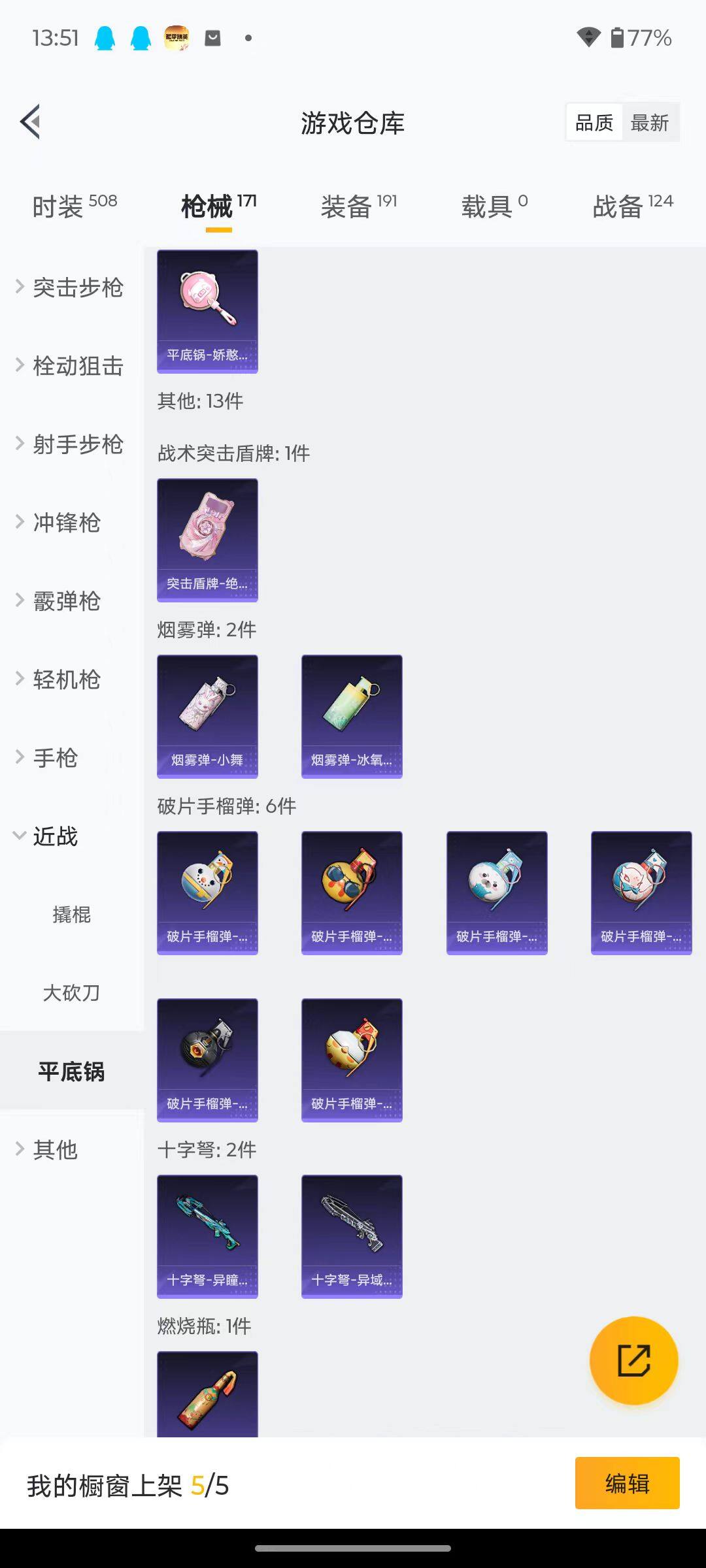Image resolution: width=706 pixels, height=1568 pixels.
Task: View the 烟雾弹-冰氧 smoke grenade
Action: 351,716
